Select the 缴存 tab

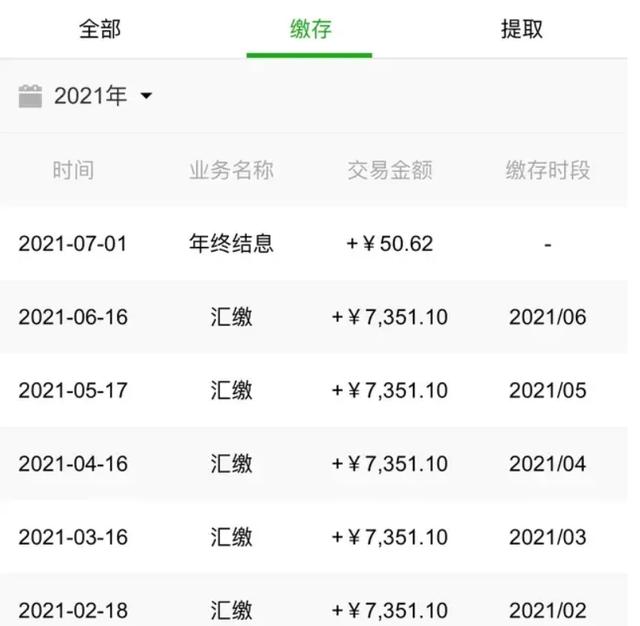pos(310,28)
